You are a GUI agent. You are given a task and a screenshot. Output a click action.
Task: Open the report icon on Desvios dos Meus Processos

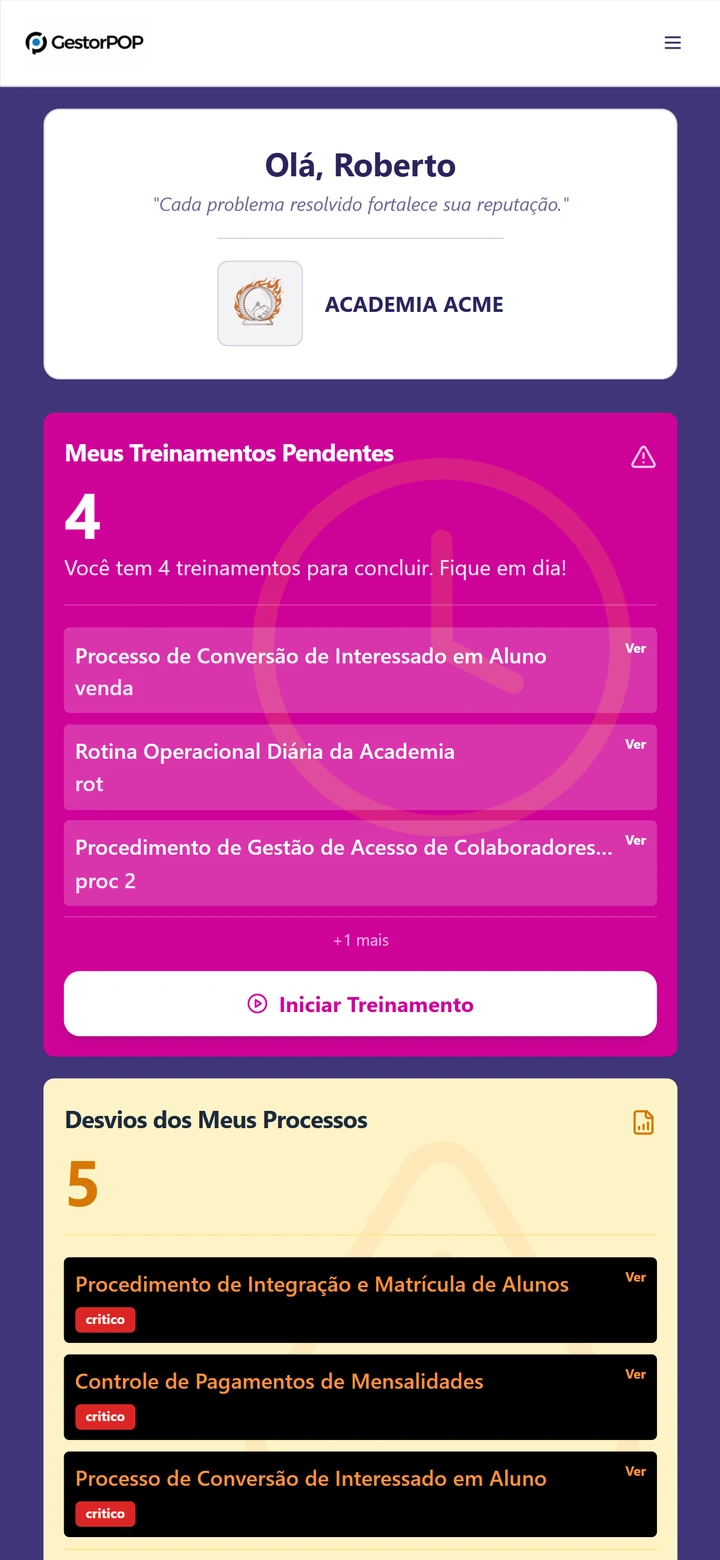pos(643,1122)
